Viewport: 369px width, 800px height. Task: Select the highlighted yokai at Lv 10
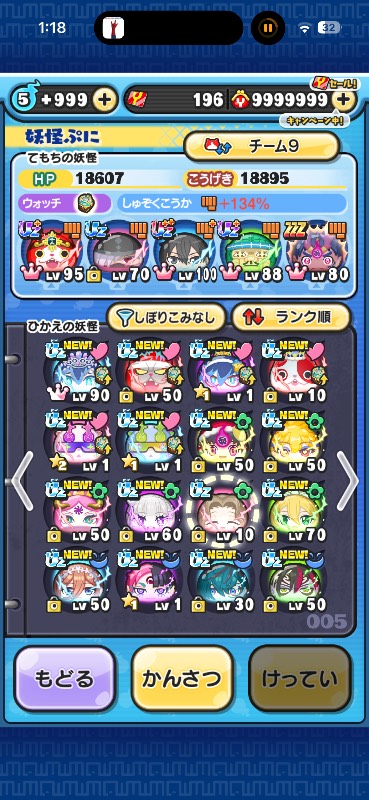tap(222, 511)
